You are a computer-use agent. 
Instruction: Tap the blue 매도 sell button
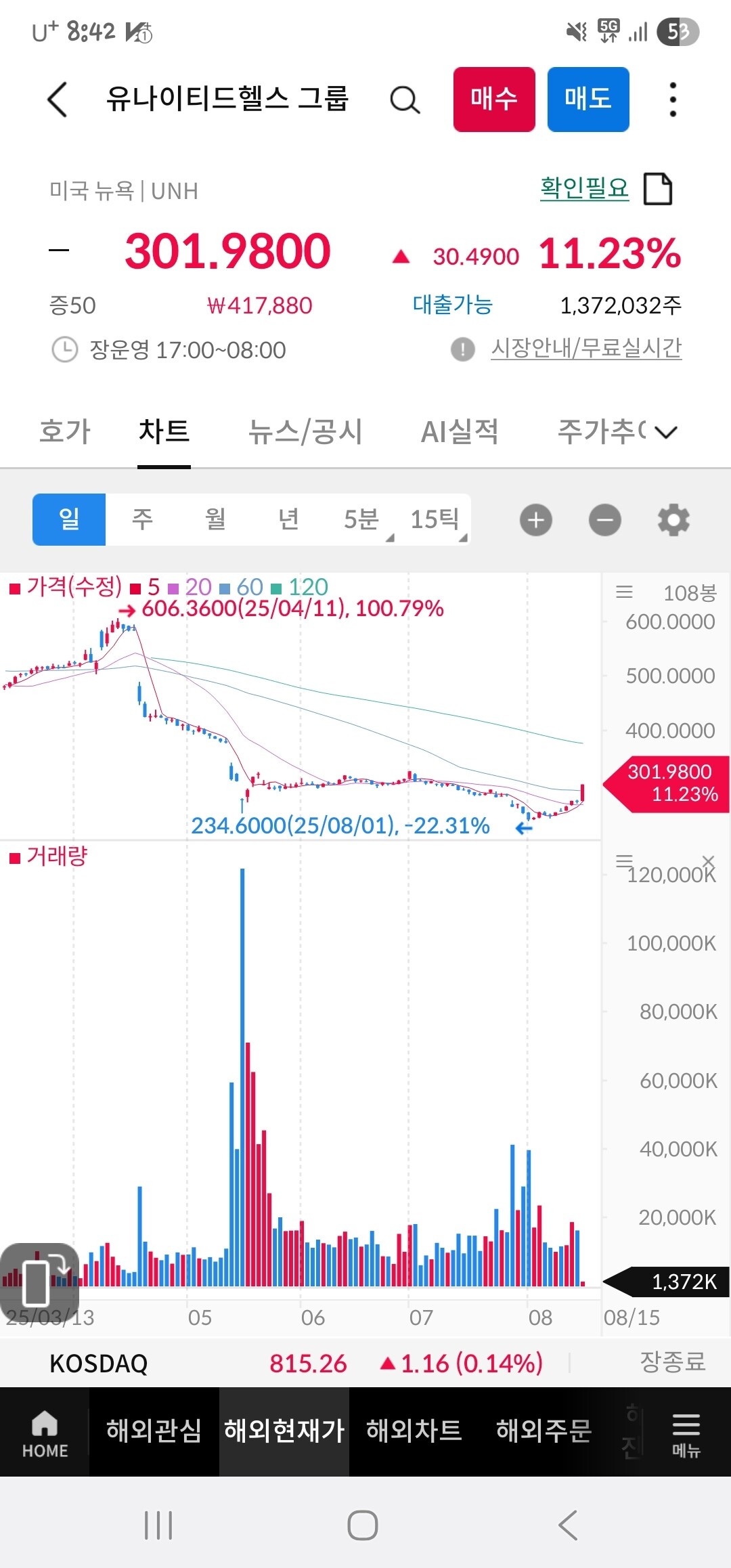point(588,99)
